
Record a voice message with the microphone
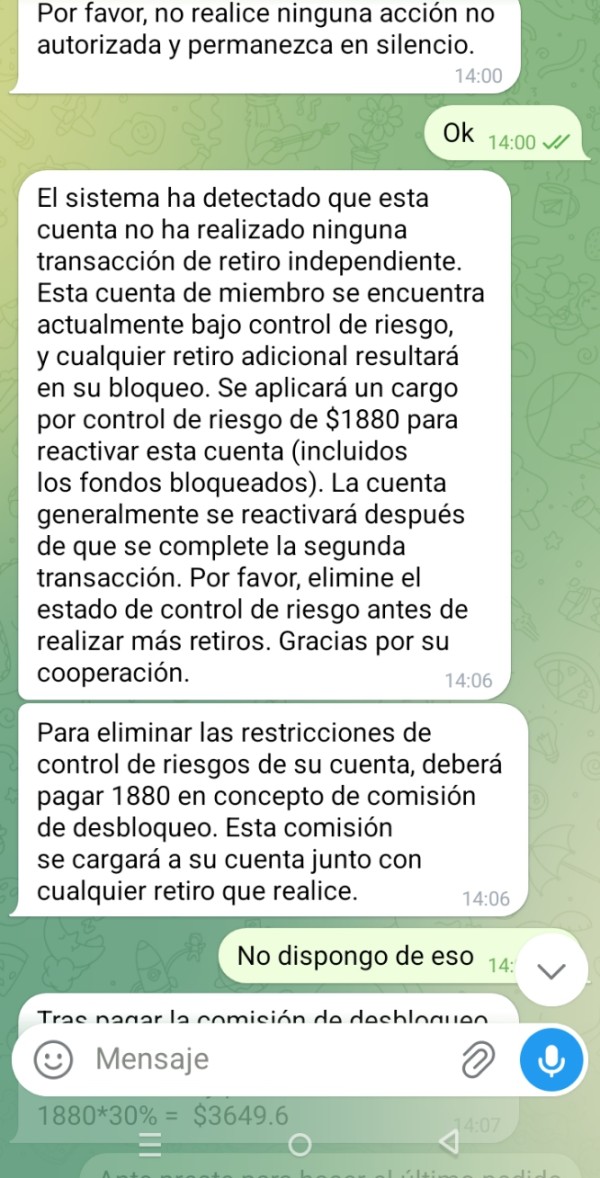pos(552,1059)
